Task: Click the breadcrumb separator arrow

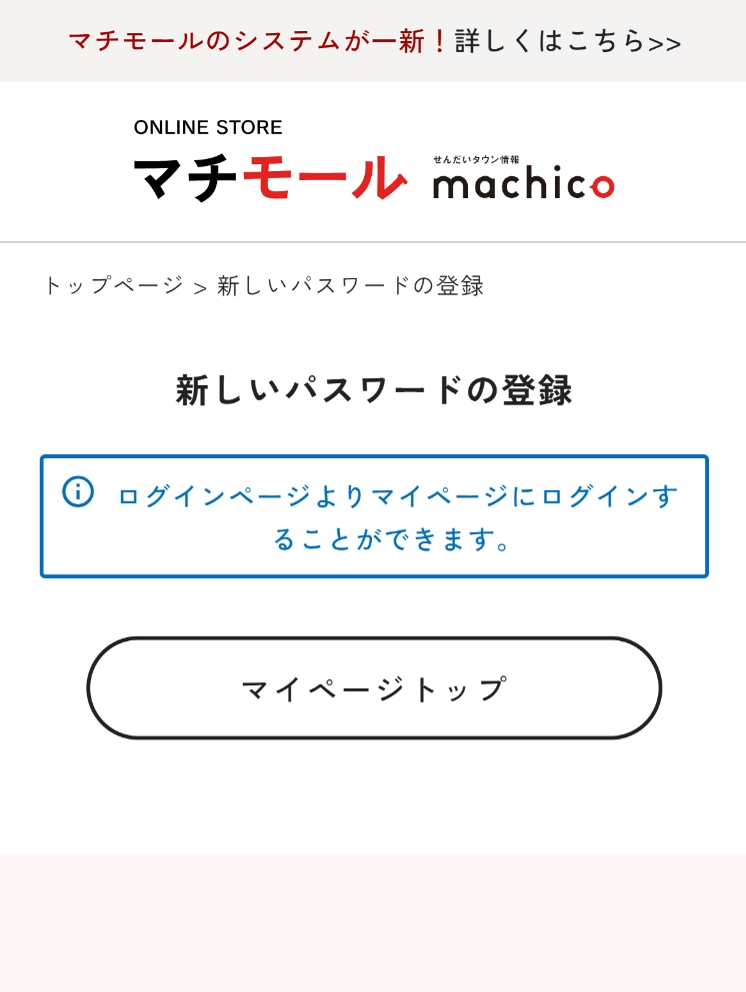Action: (198, 286)
